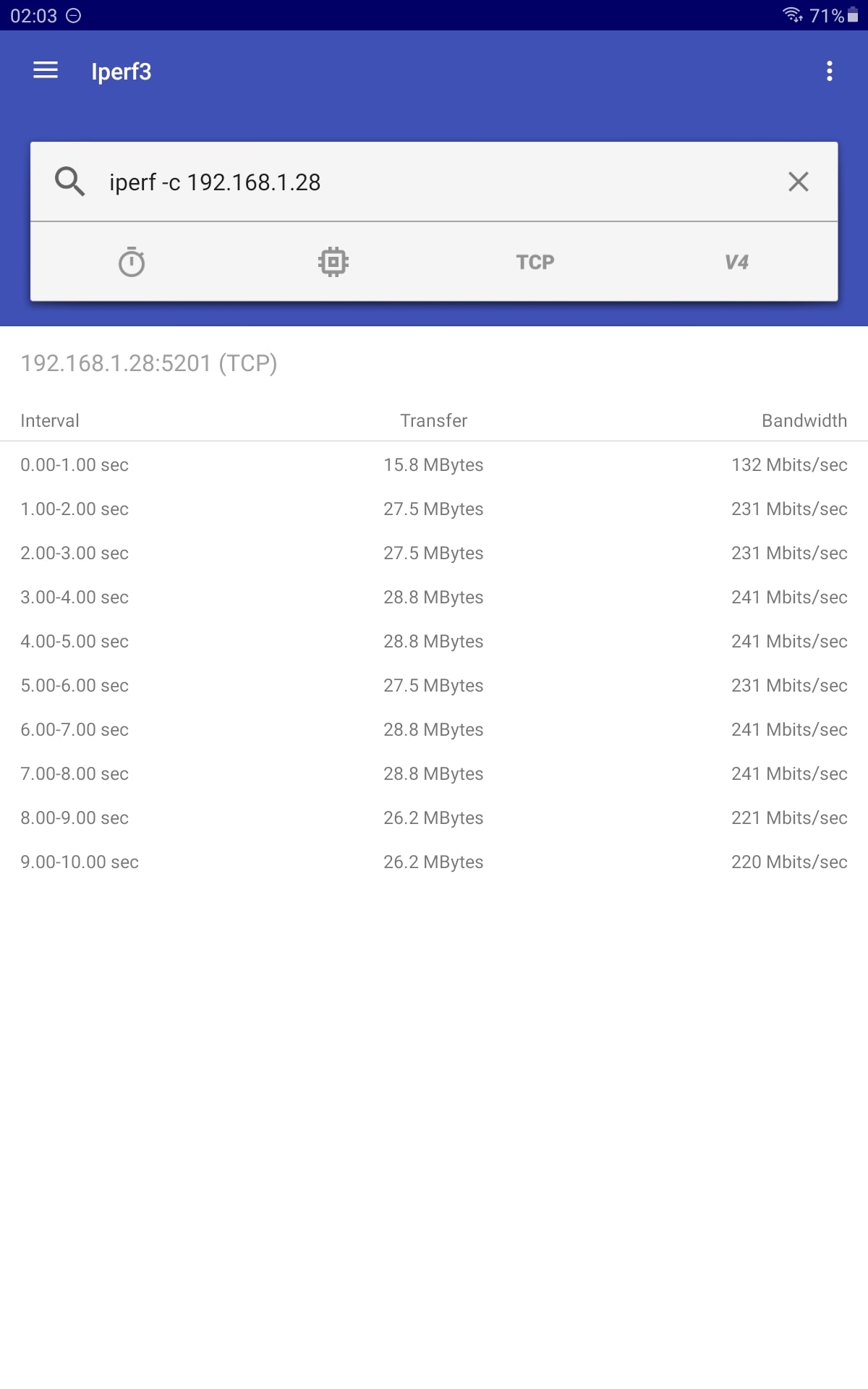This screenshot has width=868, height=1389.
Task: Open the hamburger navigation drawer
Action: pyautogui.click(x=46, y=70)
